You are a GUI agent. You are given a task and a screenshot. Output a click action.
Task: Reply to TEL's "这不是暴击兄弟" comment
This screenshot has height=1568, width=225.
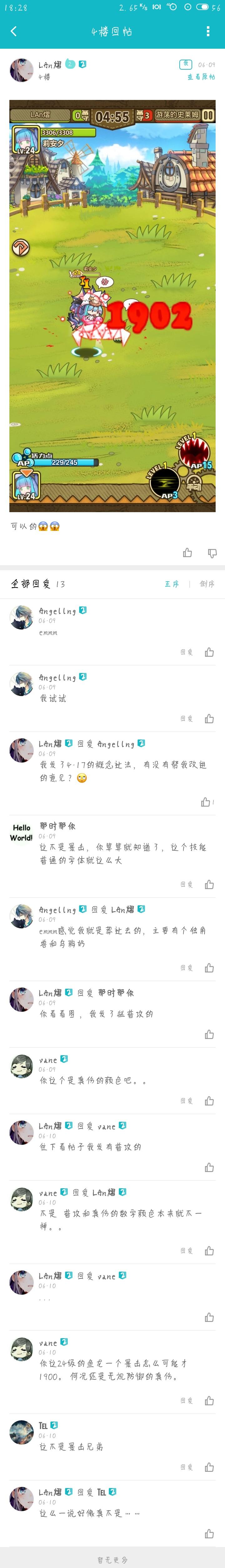point(187,1467)
